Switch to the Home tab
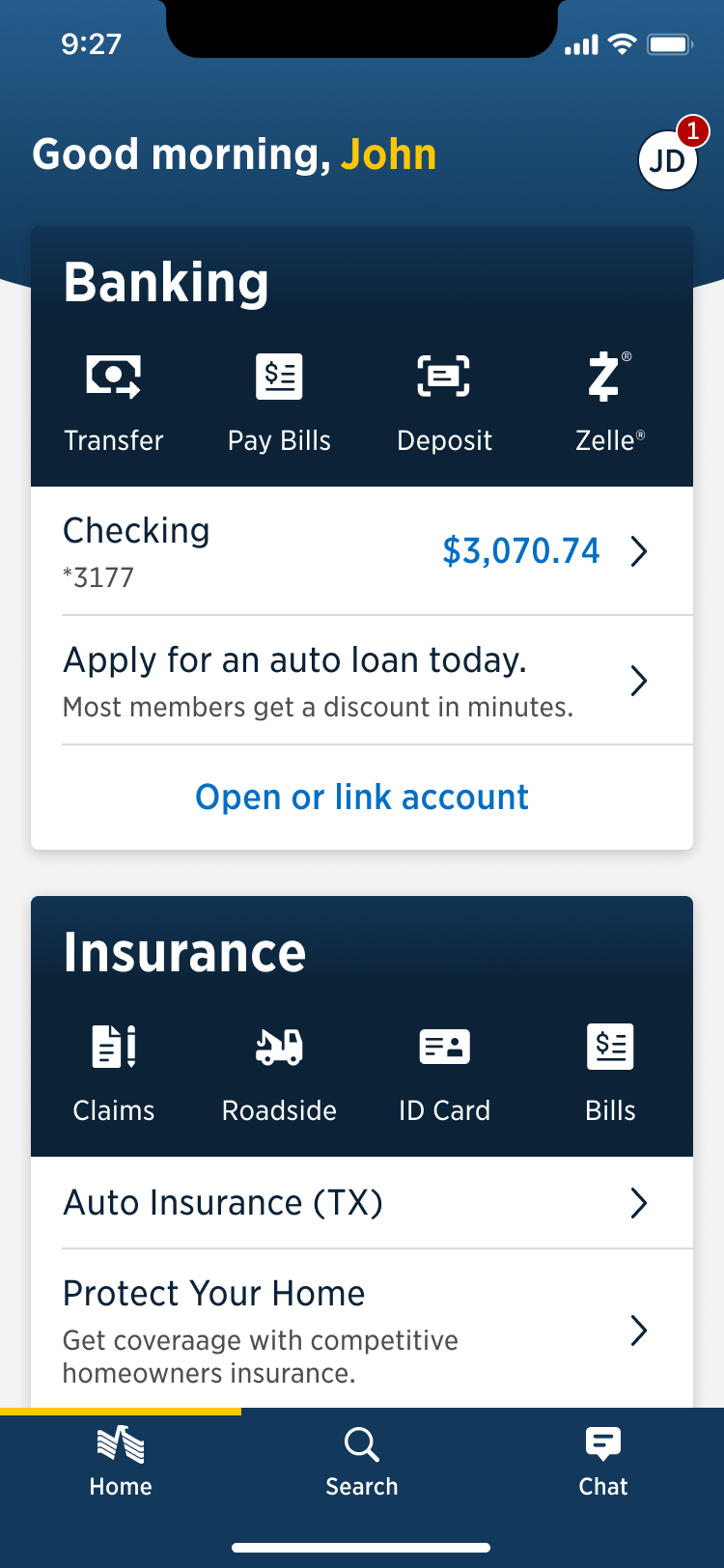The image size is (724, 1568). click(121, 1462)
